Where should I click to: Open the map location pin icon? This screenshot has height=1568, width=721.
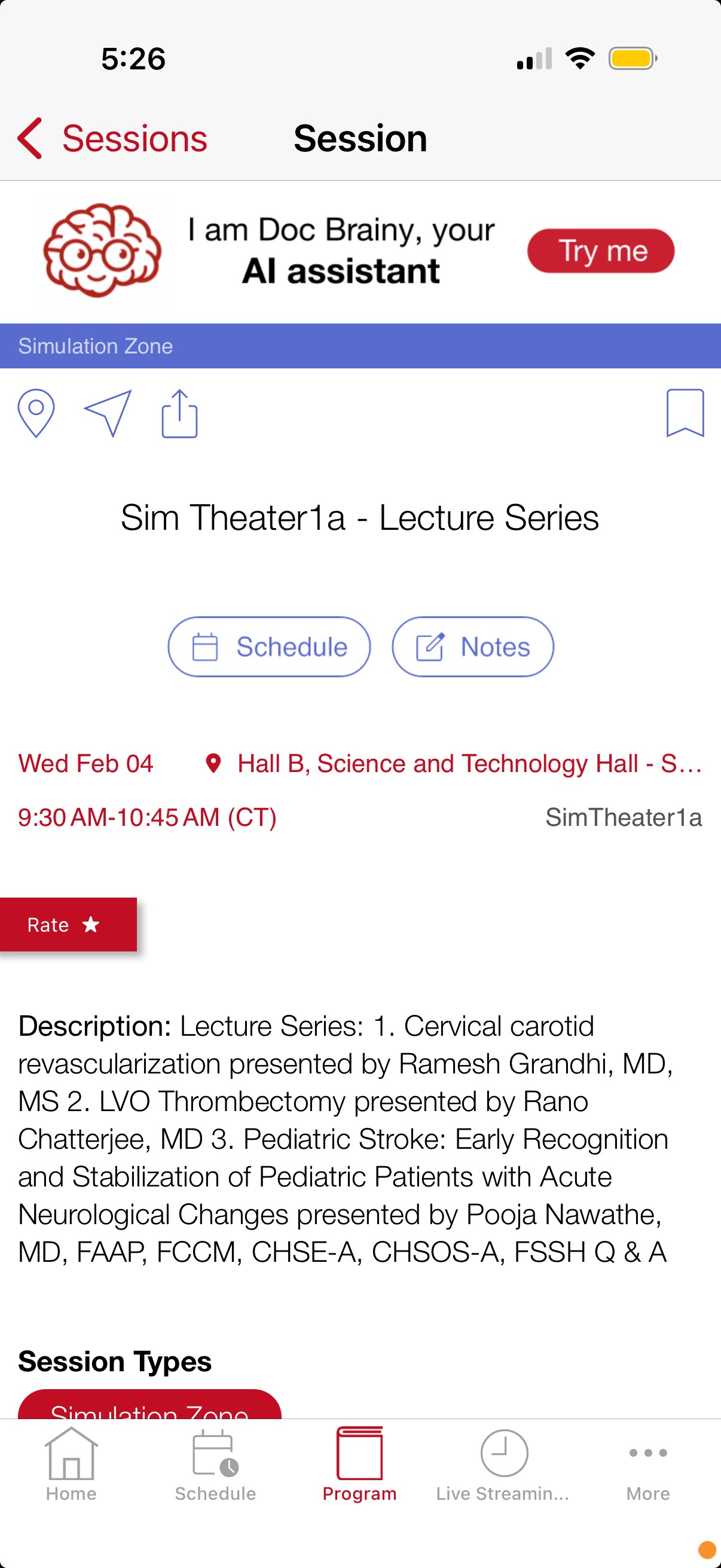pyautogui.click(x=36, y=413)
